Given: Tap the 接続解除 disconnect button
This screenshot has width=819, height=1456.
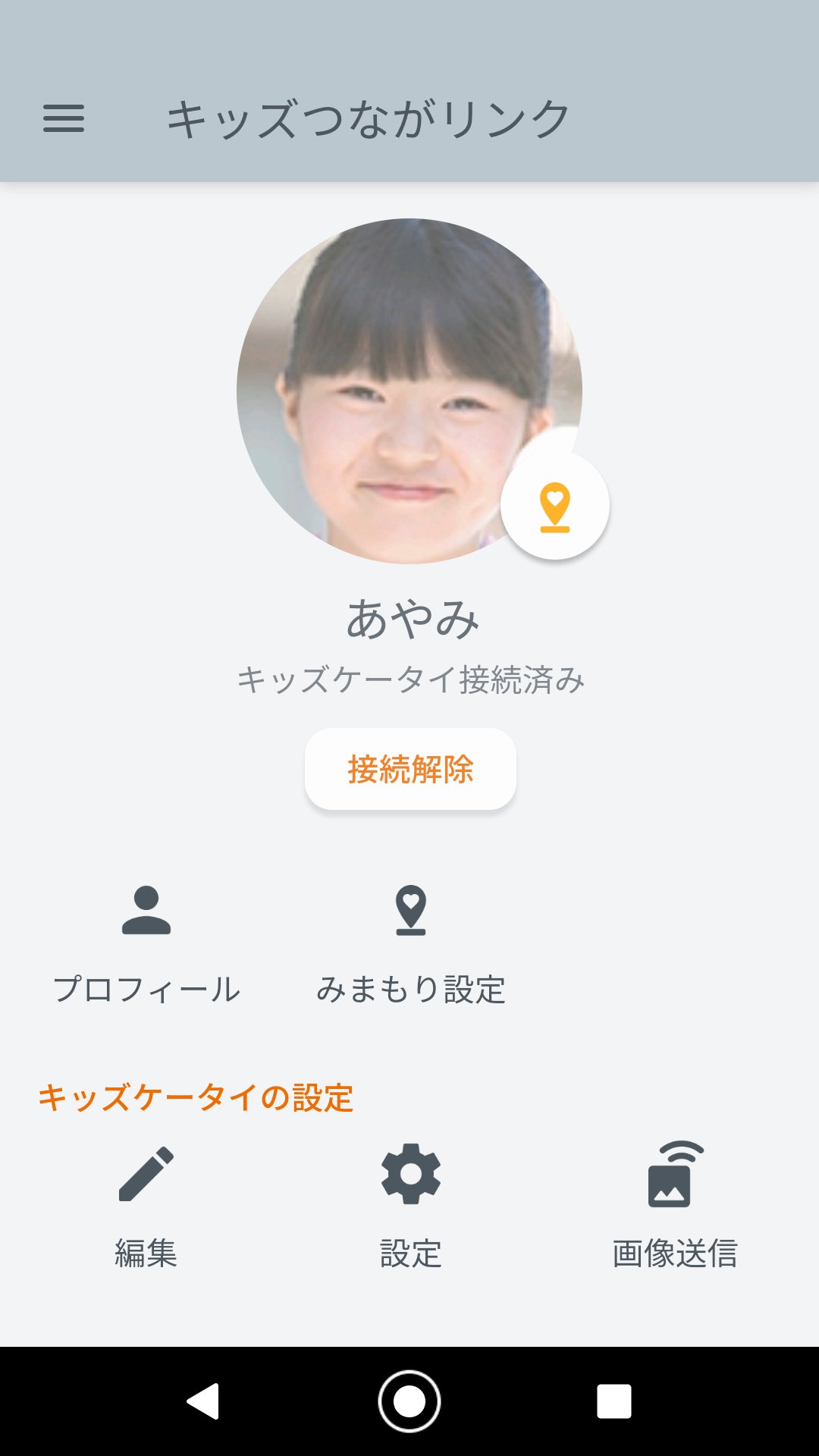Looking at the screenshot, I should [410, 769].
